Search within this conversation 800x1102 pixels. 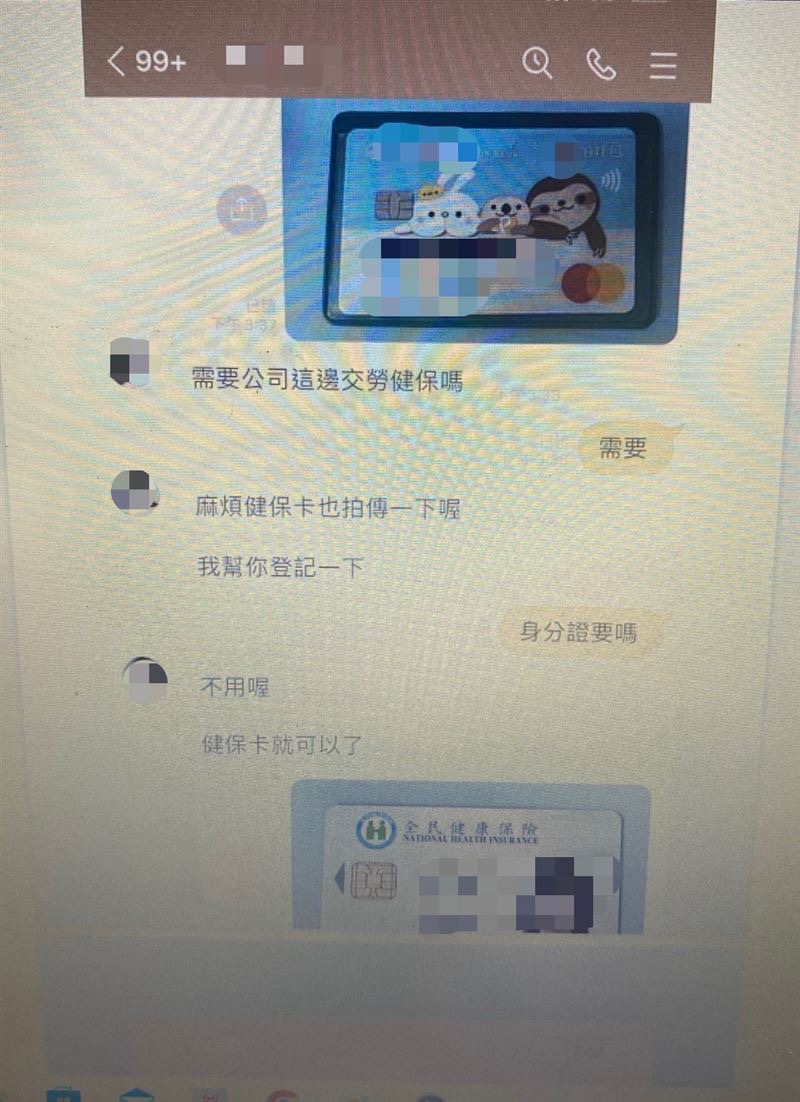537,64
